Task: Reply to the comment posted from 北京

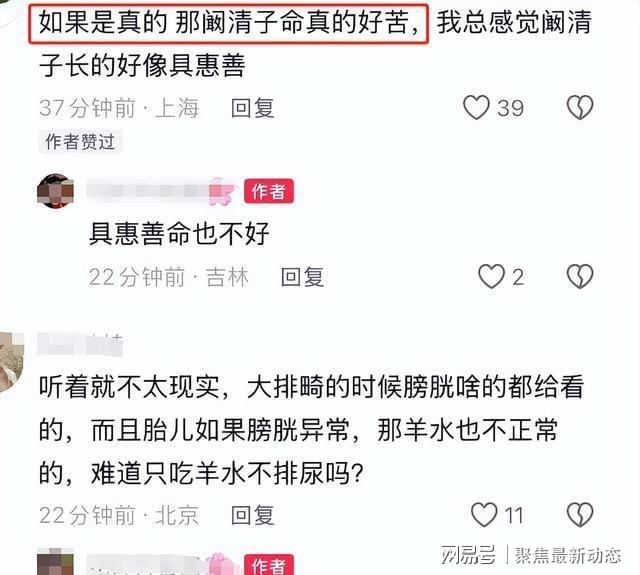Action: point(252,515)
